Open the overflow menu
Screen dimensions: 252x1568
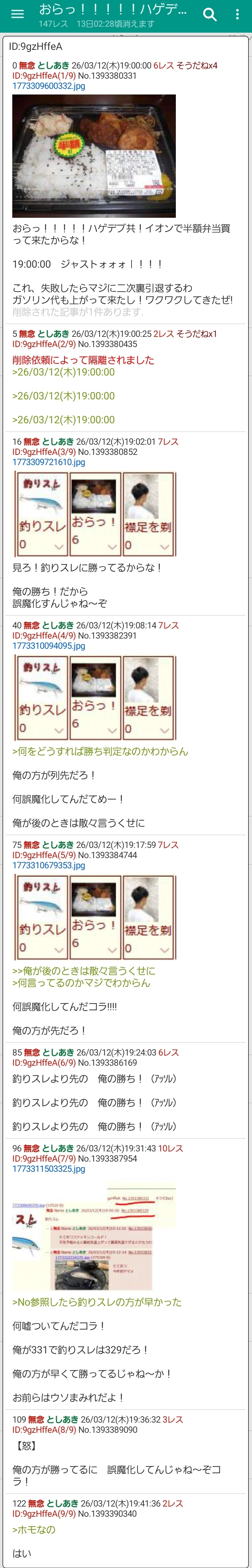click(237, 15)
